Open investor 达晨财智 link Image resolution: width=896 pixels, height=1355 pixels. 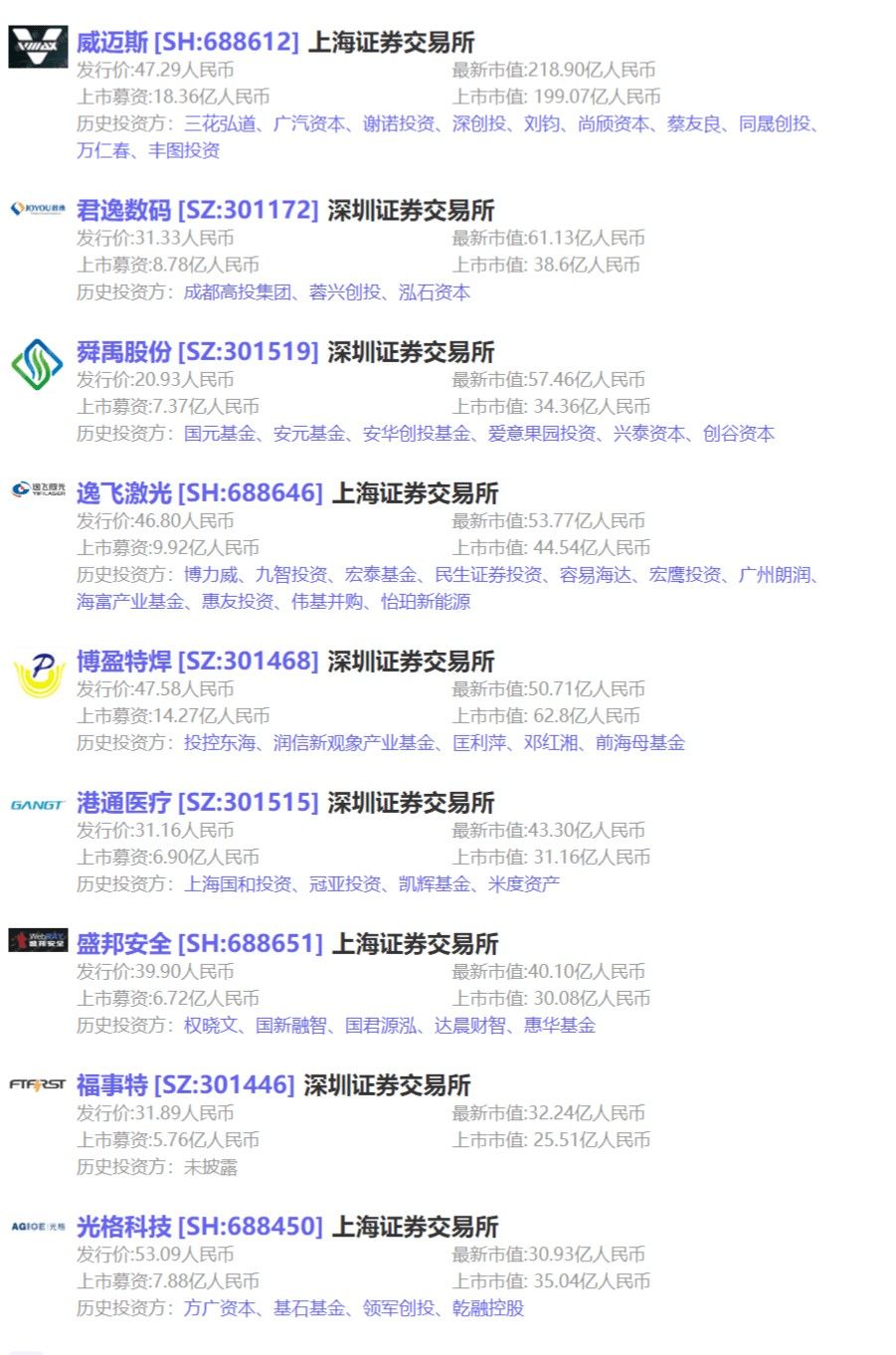(x=469, y=1025)
